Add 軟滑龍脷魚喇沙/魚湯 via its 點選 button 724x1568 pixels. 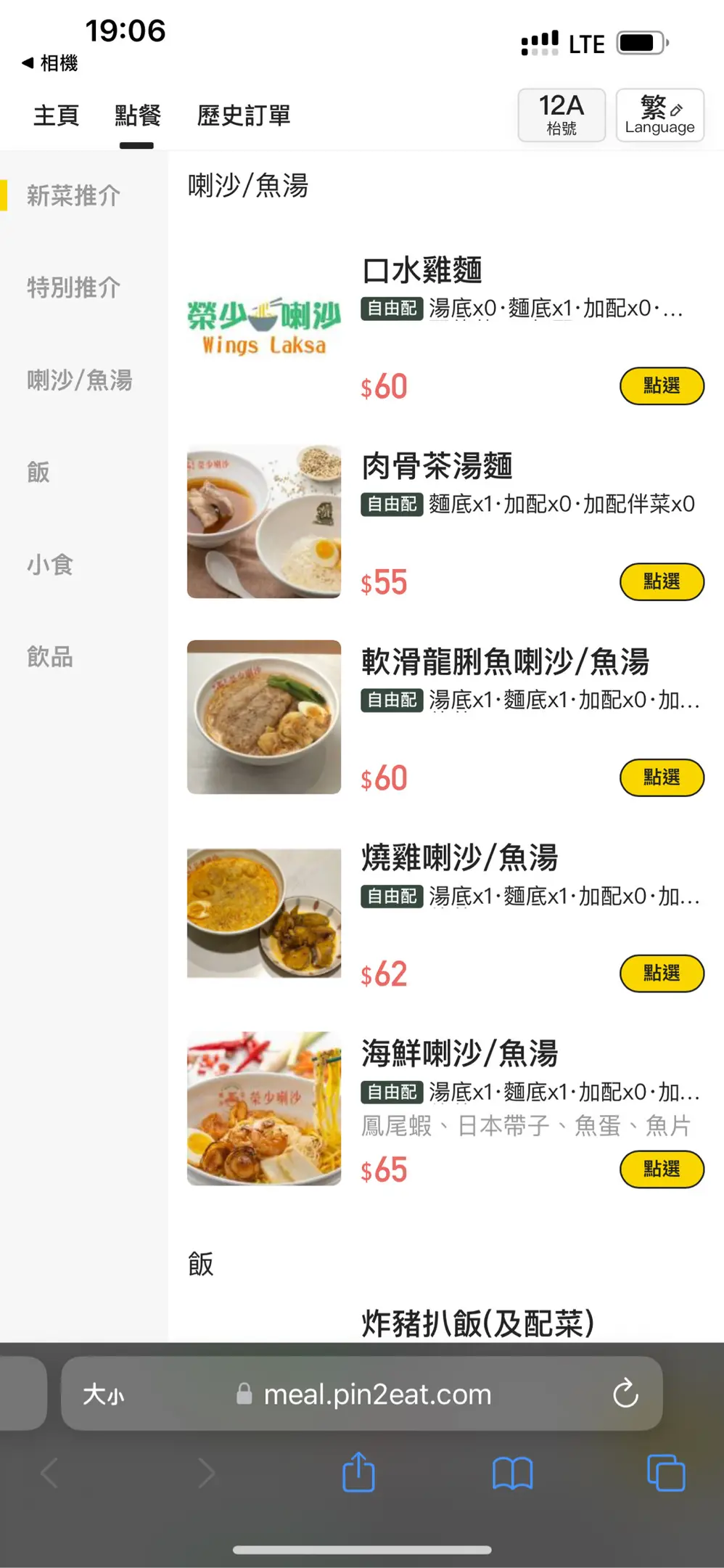coord(662,778)
